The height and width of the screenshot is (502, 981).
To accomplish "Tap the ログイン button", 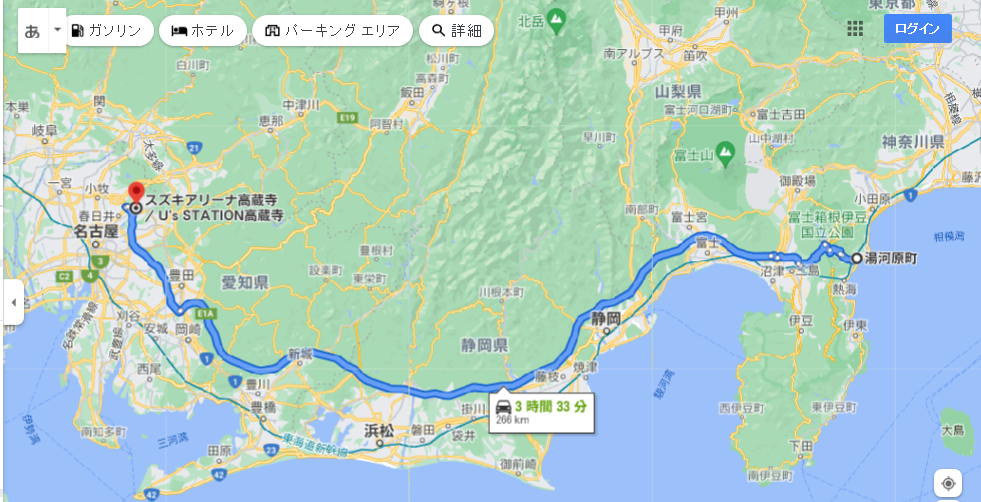I will click(917, 29).
